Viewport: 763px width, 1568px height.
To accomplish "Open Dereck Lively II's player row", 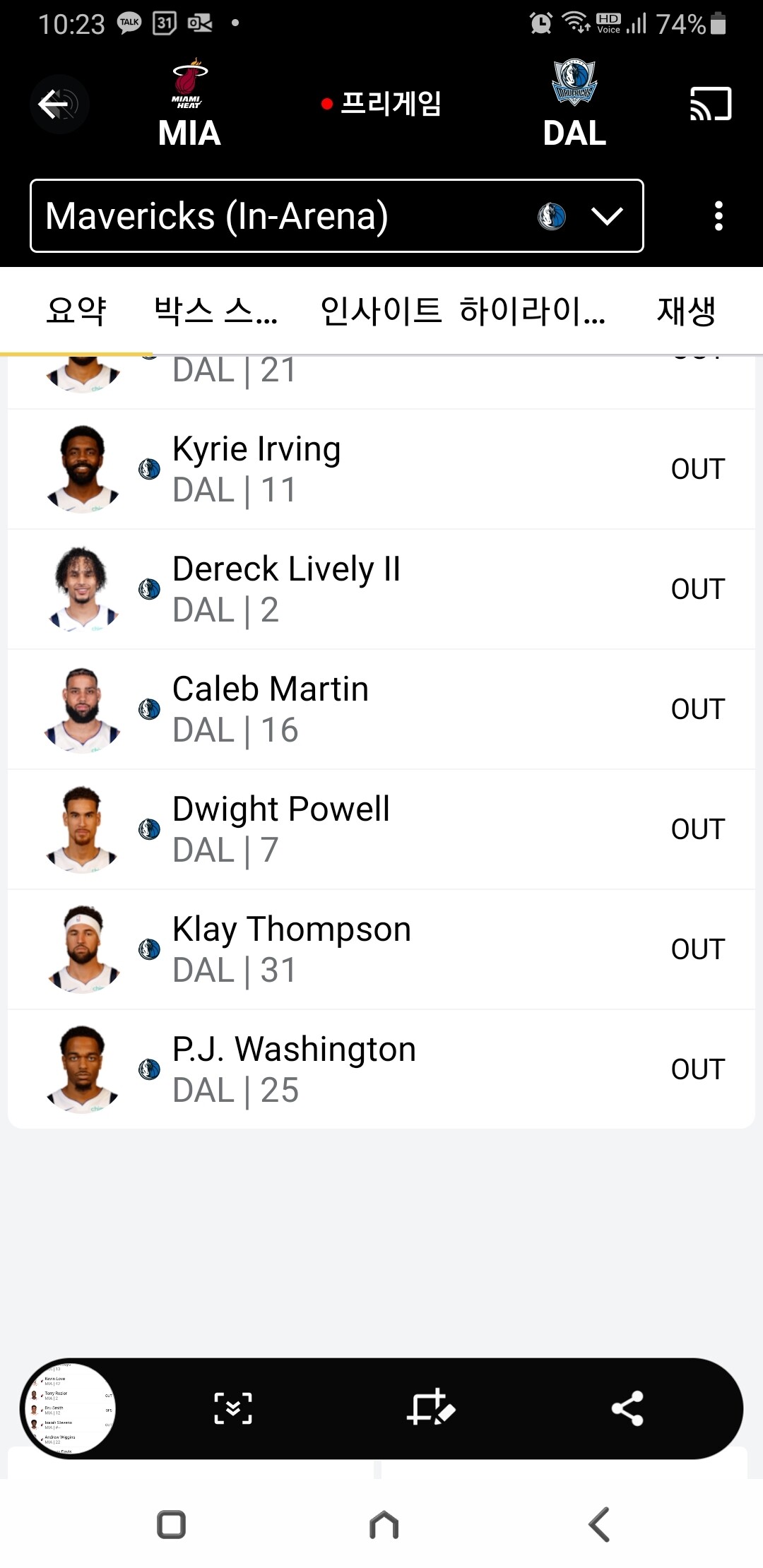I will point(381,589).
